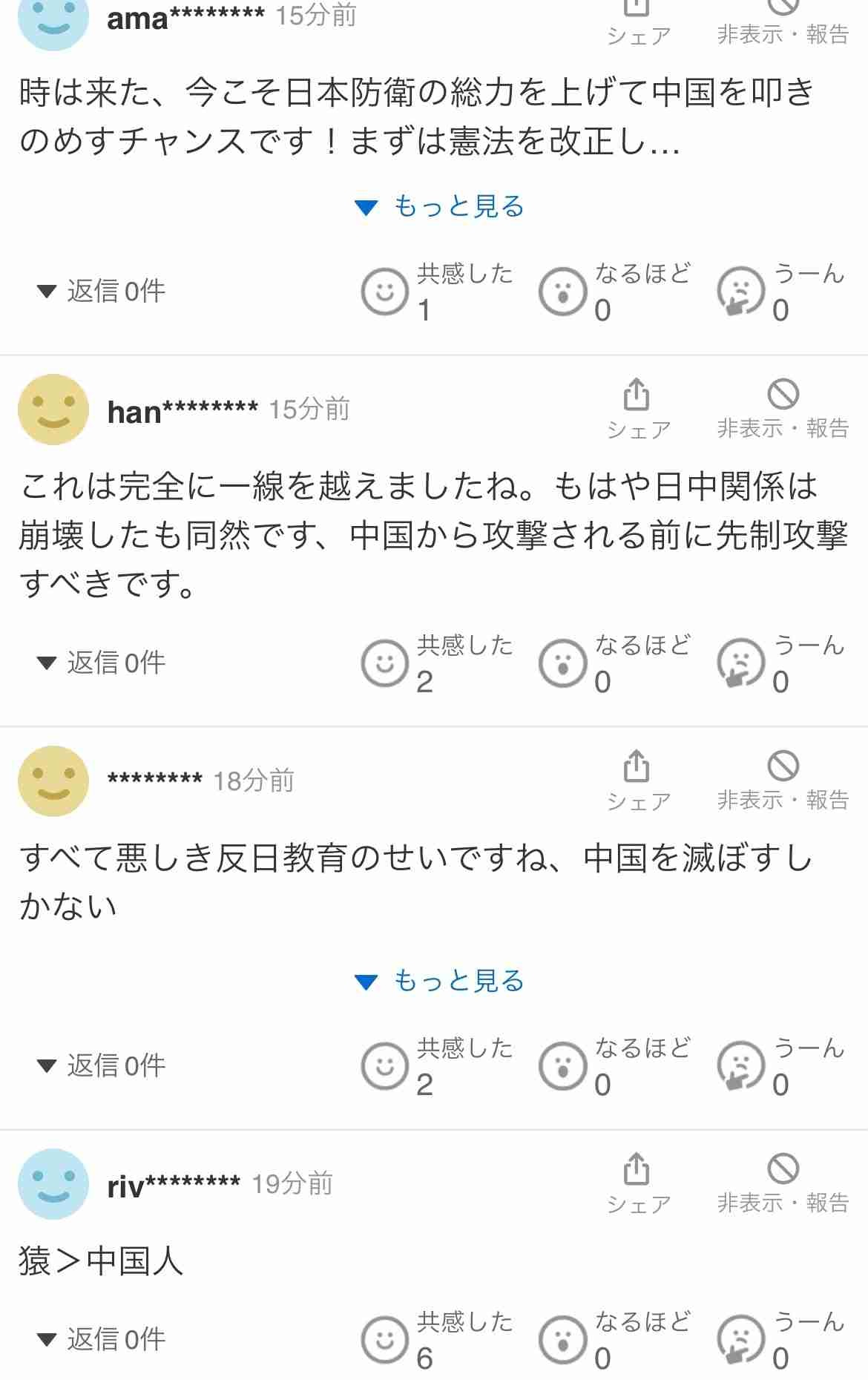Click the なるほど reaction icon under riv's comment
The width and height of the screenshot is (868, 1380).
pyautogui.click(x=564, y=1340)
